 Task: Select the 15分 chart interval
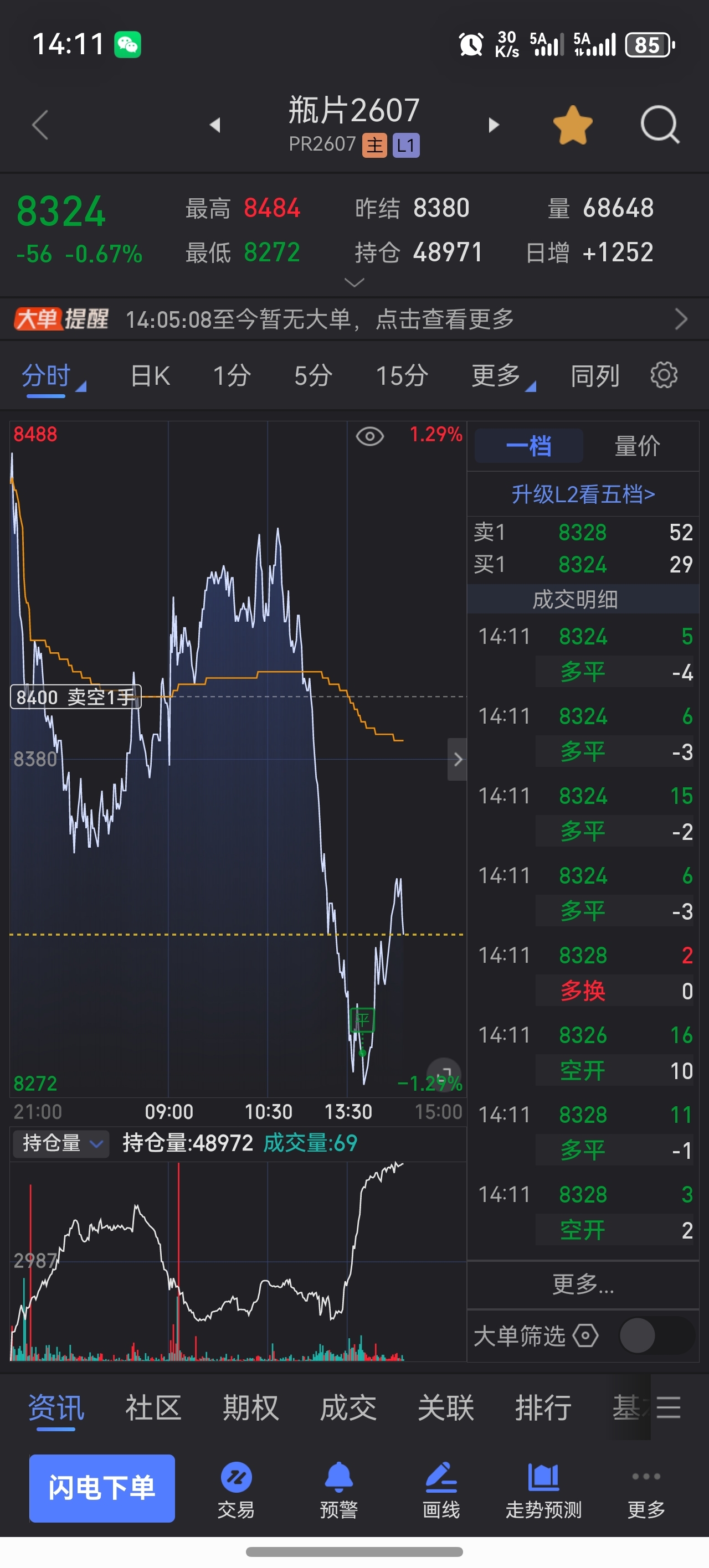402,375
